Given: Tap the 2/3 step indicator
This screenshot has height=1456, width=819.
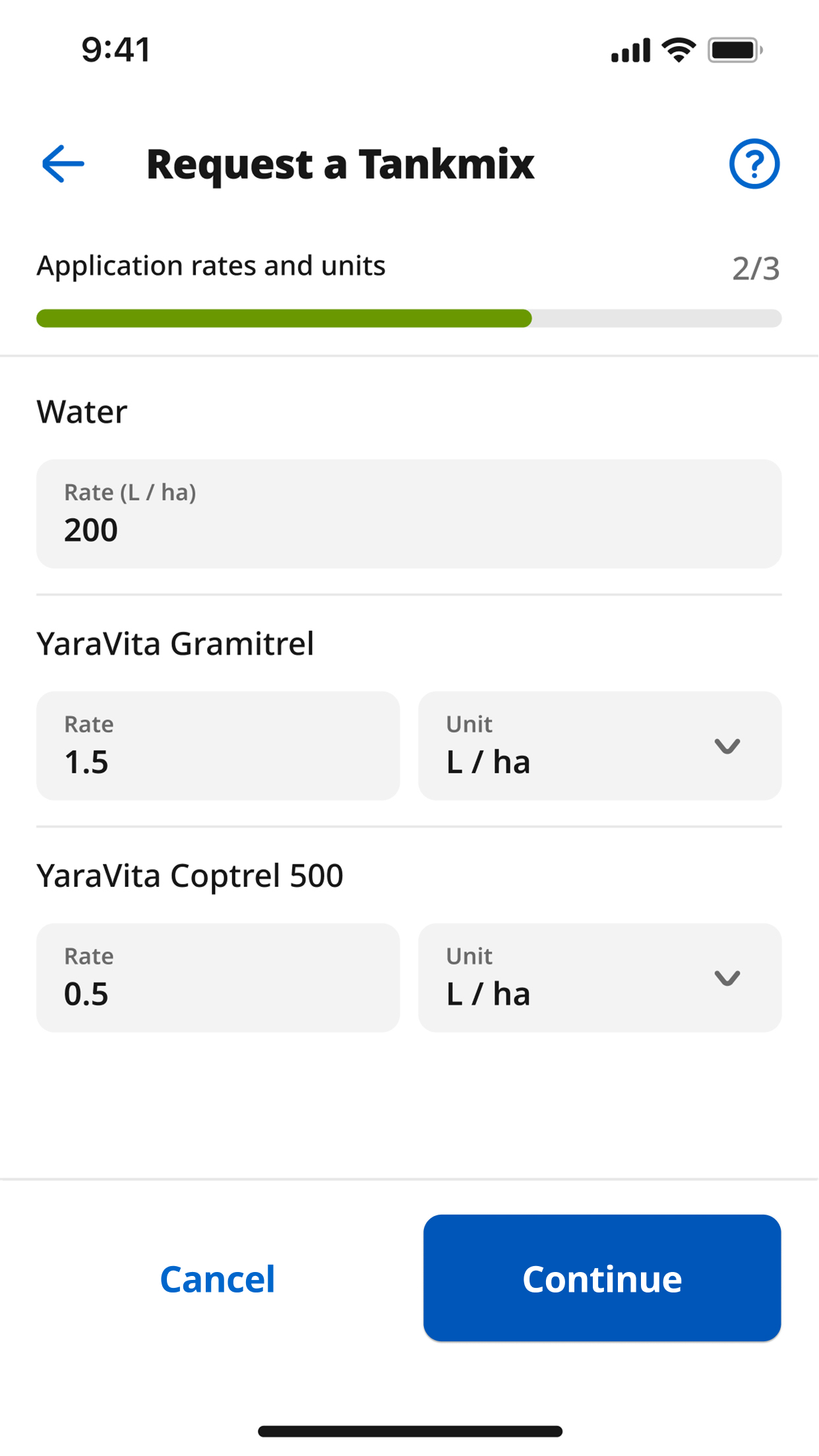Looking at the screenshot, I should [x=757, y=268].
